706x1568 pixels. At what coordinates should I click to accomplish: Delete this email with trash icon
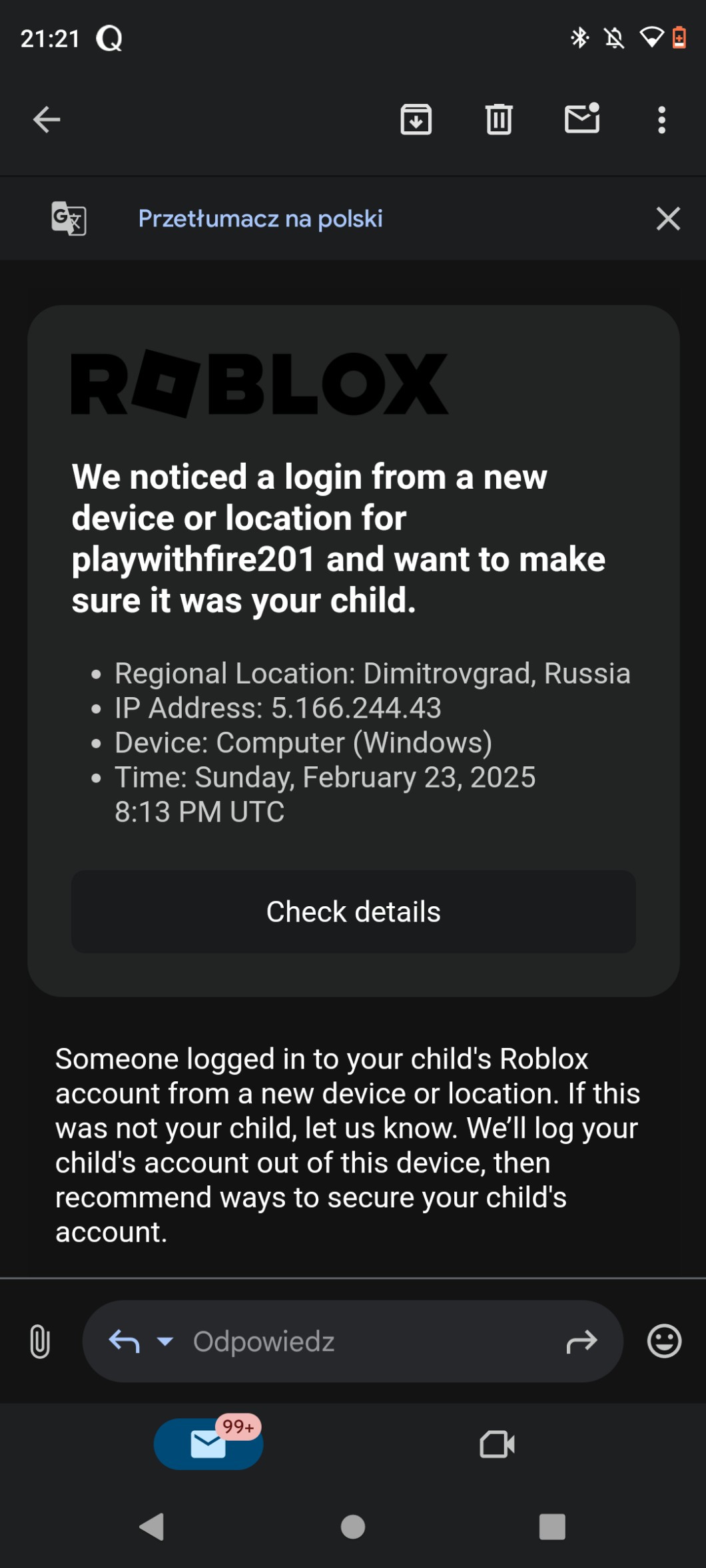click(499, 120)
